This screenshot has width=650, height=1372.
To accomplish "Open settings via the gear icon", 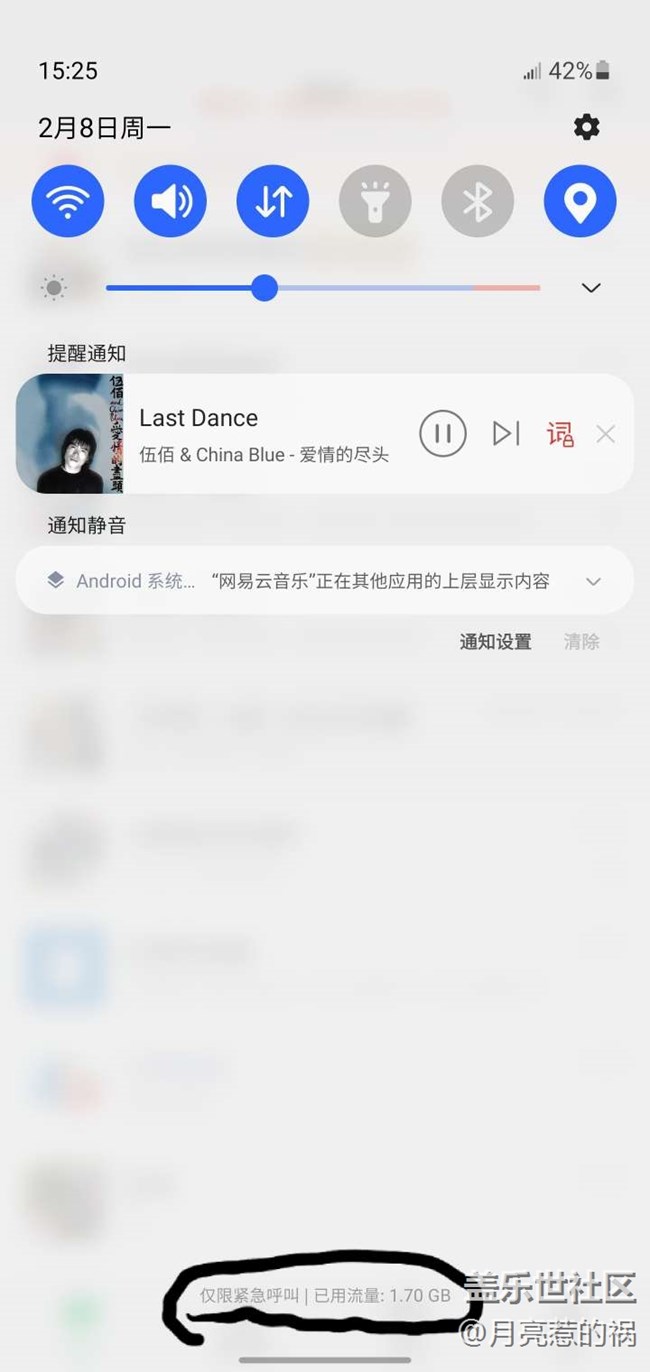I will pos(587,127).
